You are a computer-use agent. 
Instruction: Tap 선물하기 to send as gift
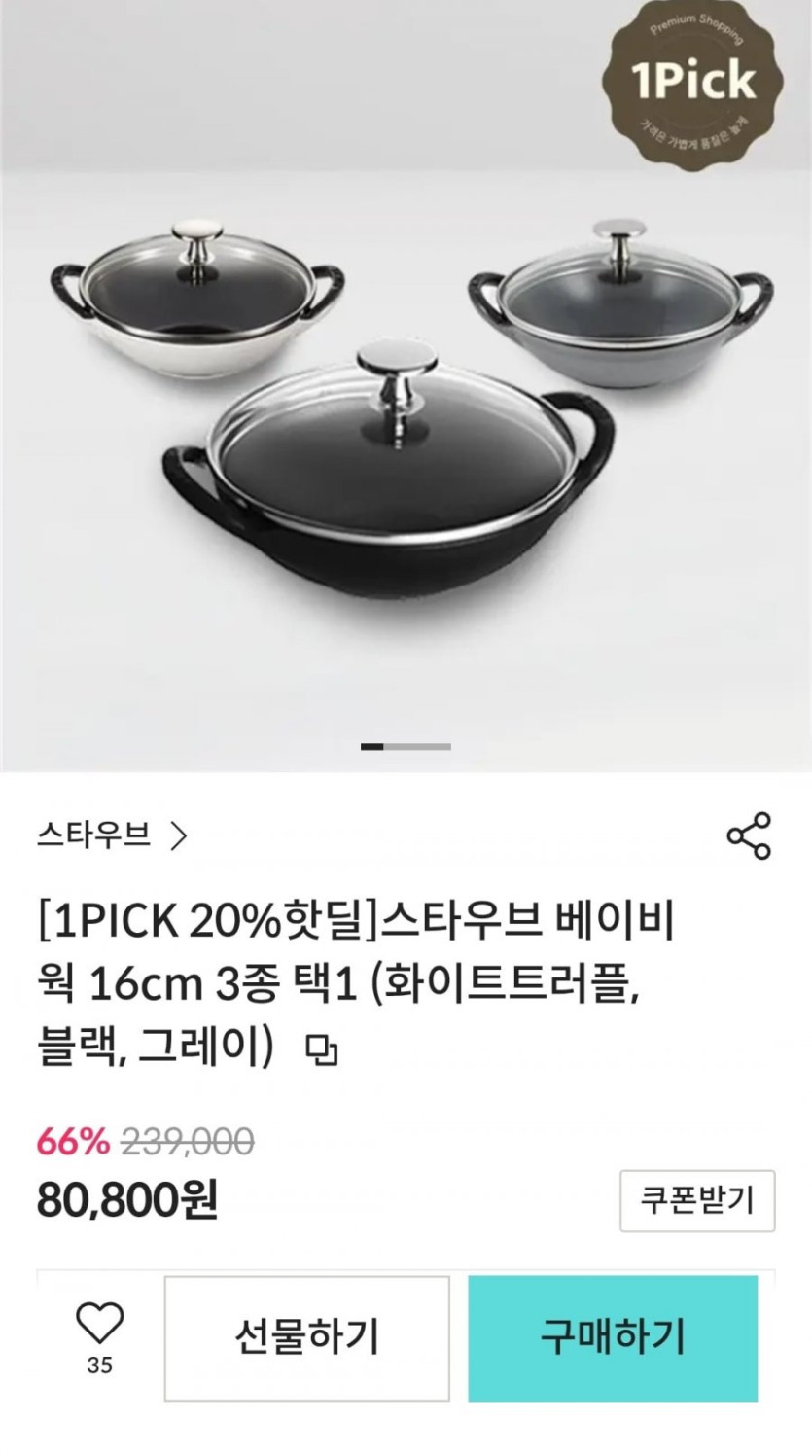tap(306, 1338)
